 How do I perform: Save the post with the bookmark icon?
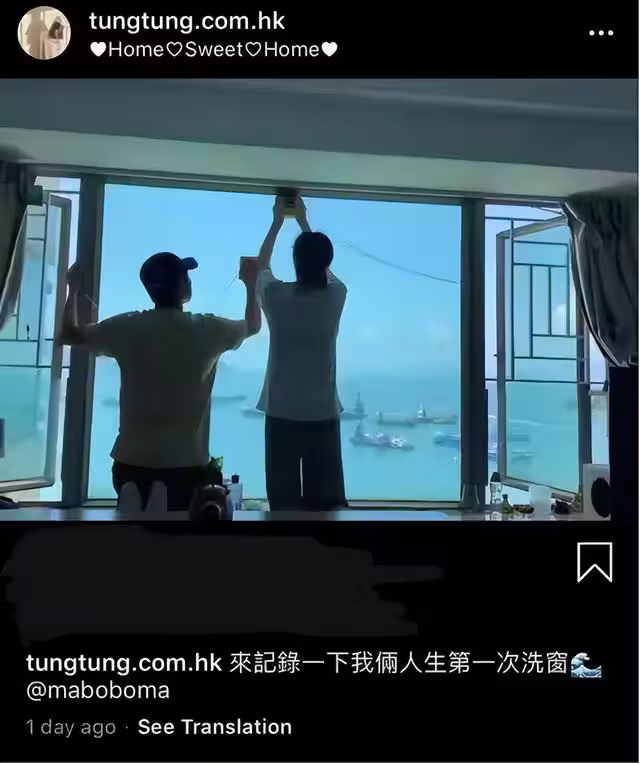(x=594, y=562)
